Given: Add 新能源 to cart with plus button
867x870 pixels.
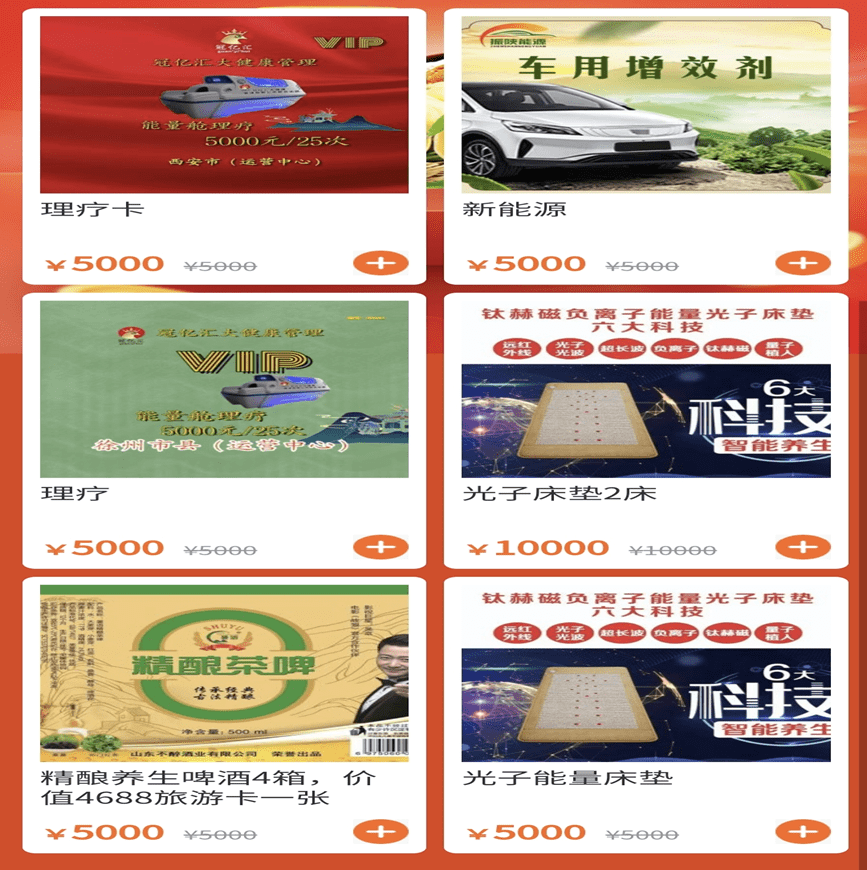Looking at the screenshot, I should tap(803, 263).
